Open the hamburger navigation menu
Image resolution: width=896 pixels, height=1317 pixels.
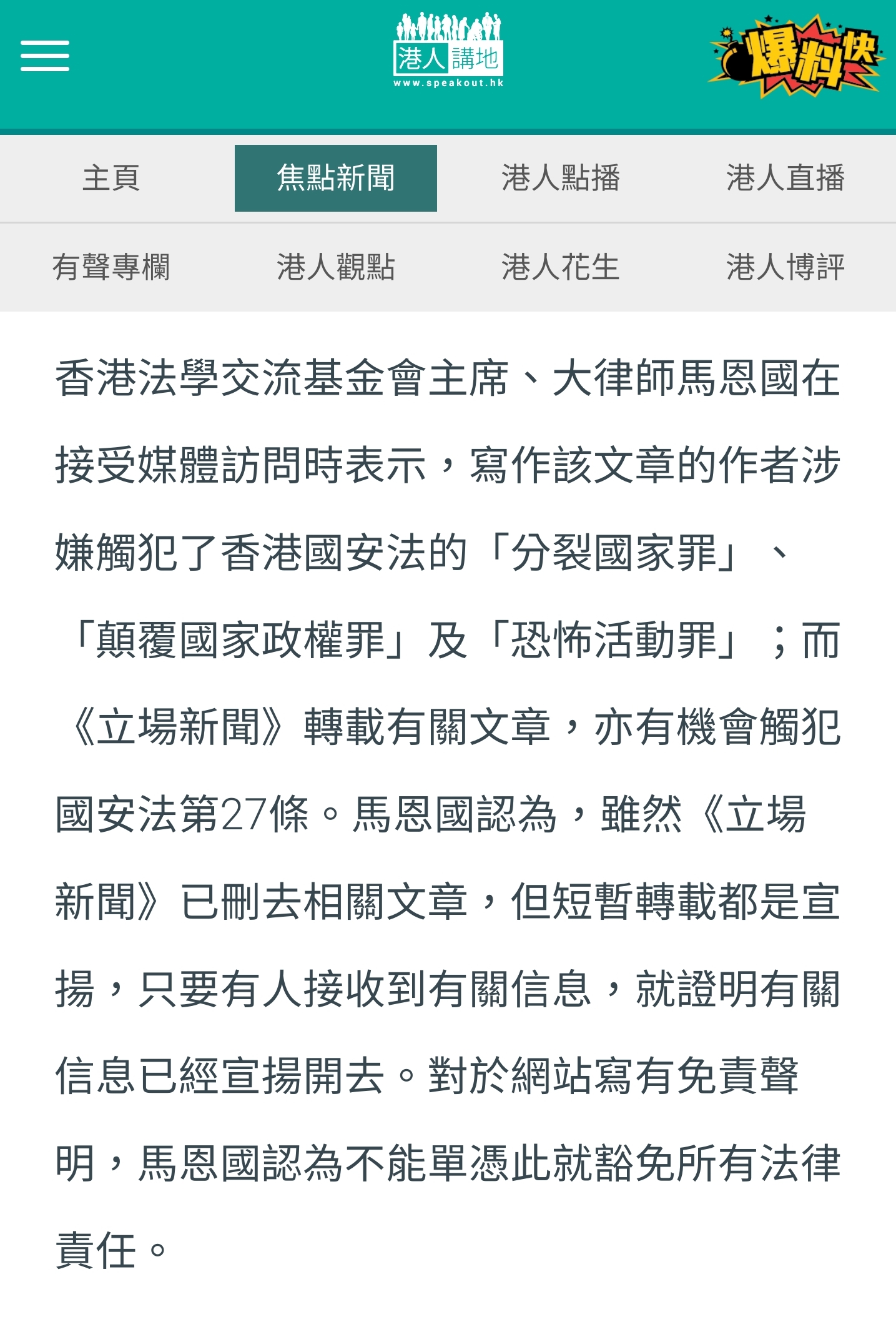point(44,56)
